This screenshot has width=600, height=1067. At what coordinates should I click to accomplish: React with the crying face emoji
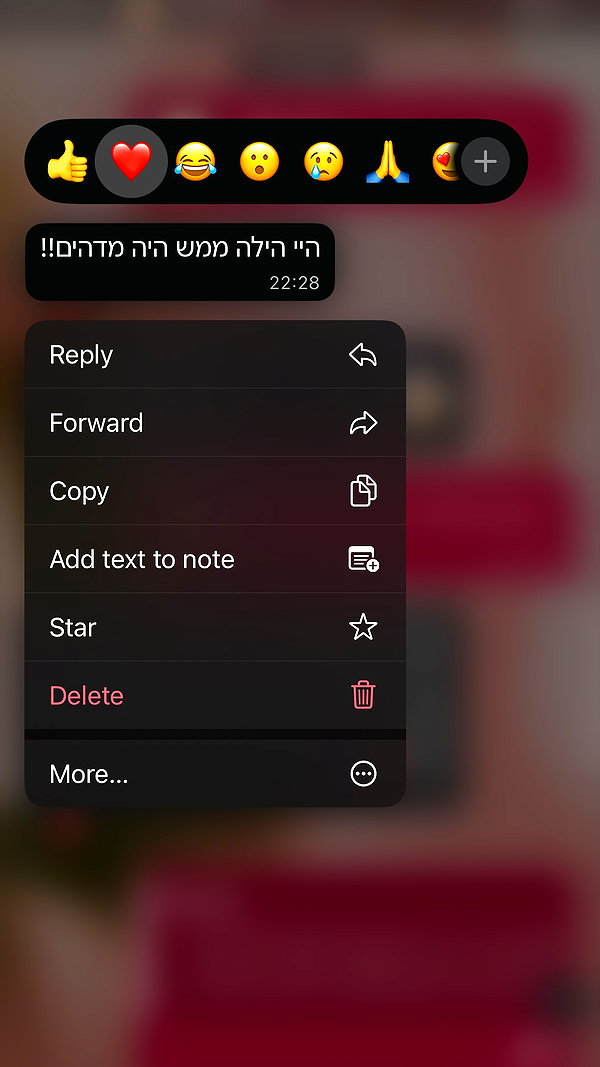(x=323, y=161)
